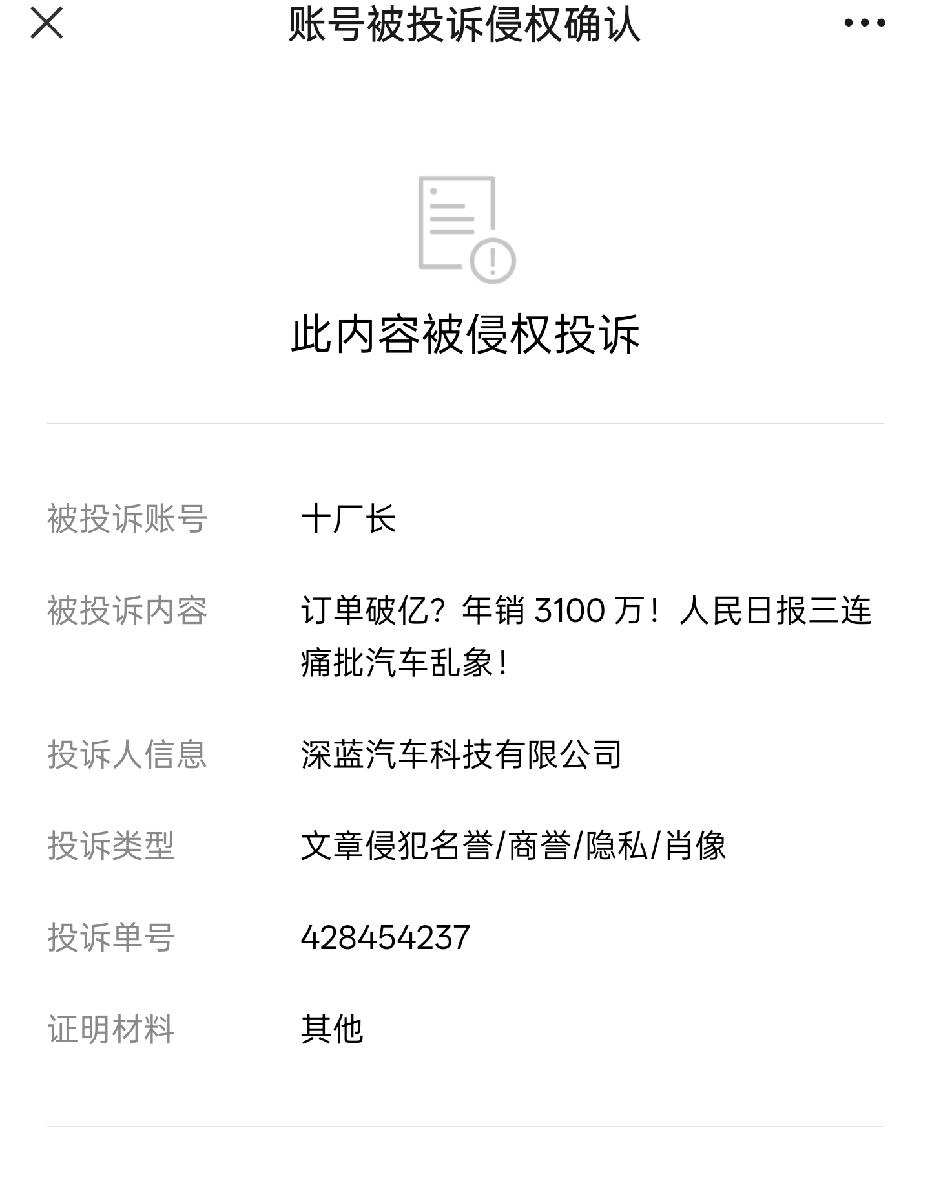The height and width of the screenshot is (1184, 930).
Task: Tap the 证明材料 value 其他
Action: 332,1026
